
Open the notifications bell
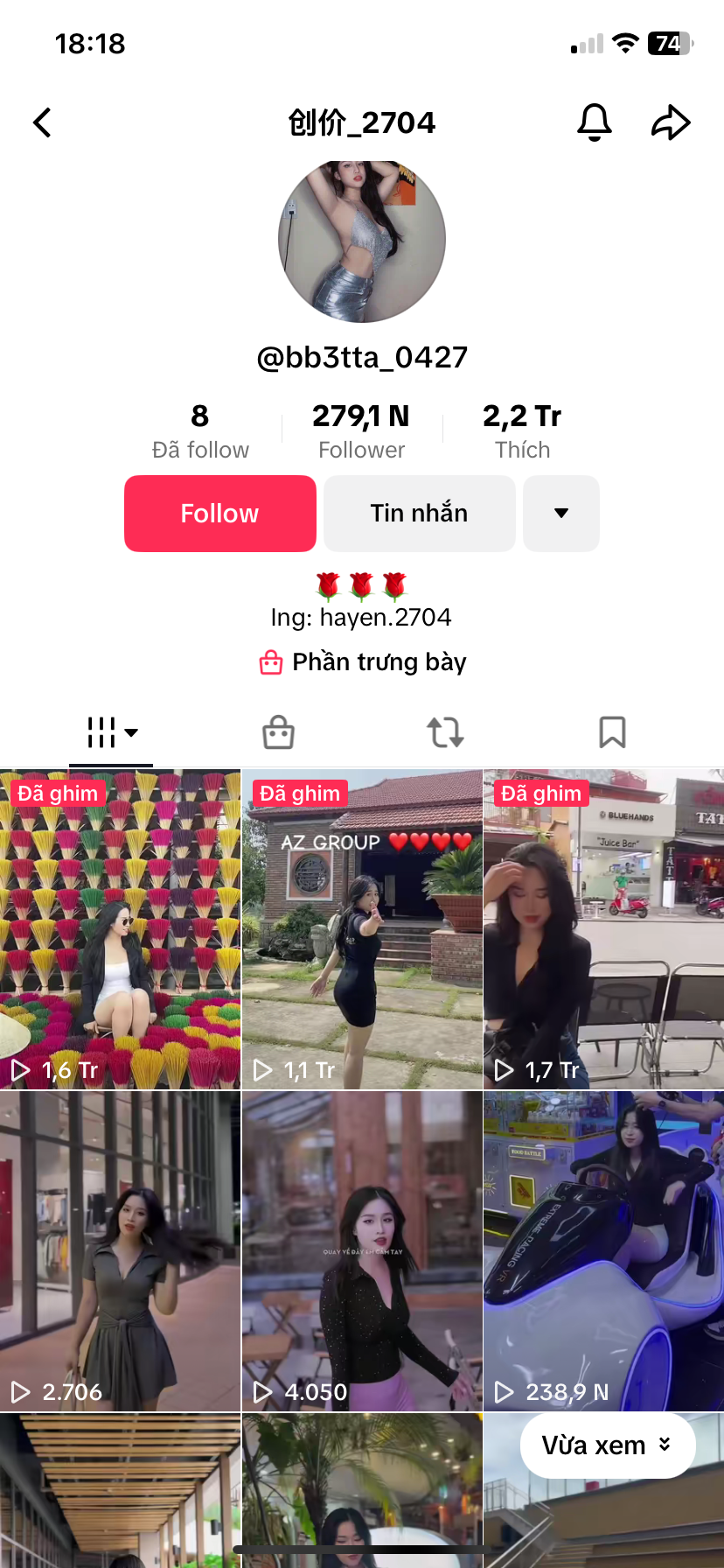pos(594,122)
